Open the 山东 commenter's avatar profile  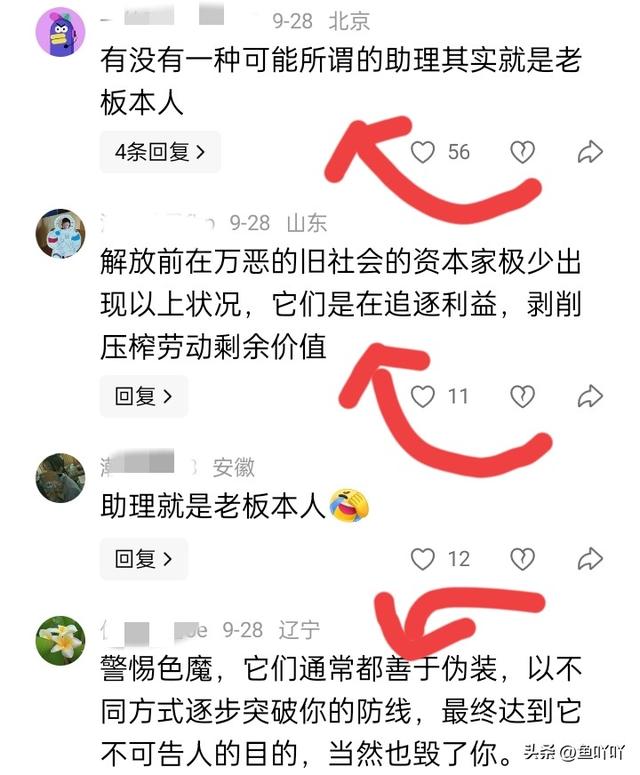click(x=60, y=234)
